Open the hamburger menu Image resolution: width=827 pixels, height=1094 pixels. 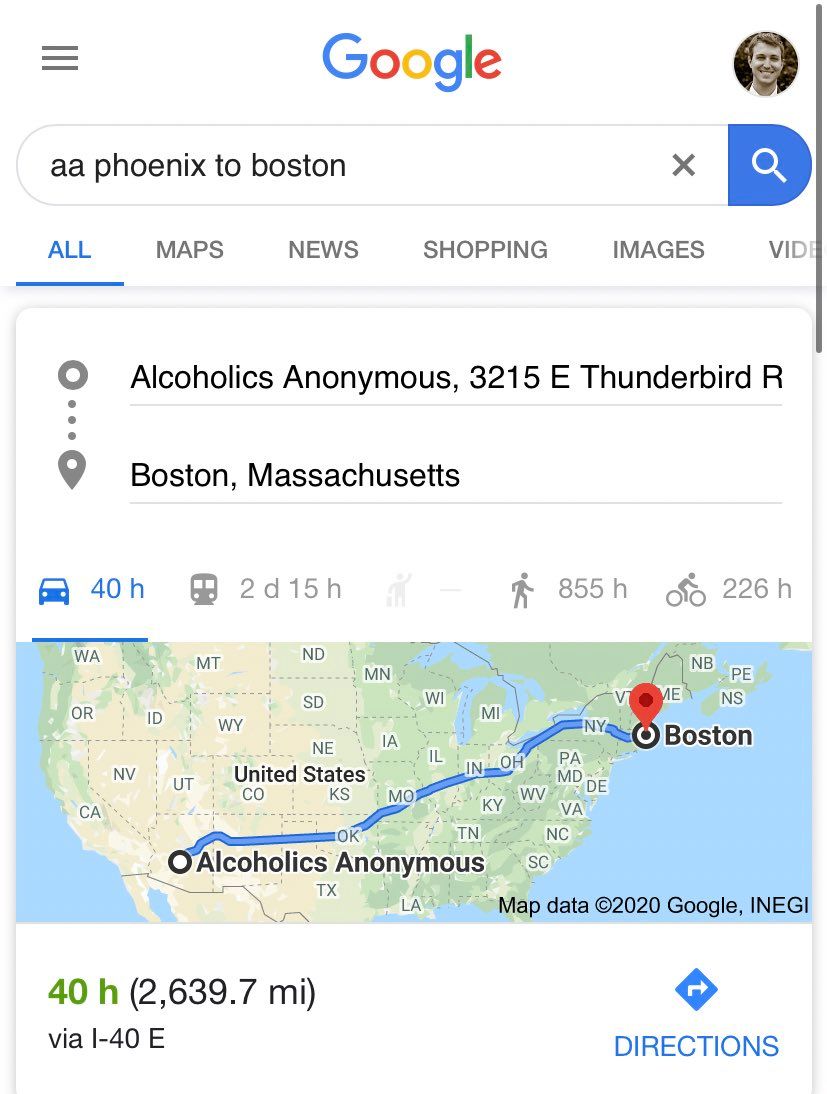click(x=60, y=60)
